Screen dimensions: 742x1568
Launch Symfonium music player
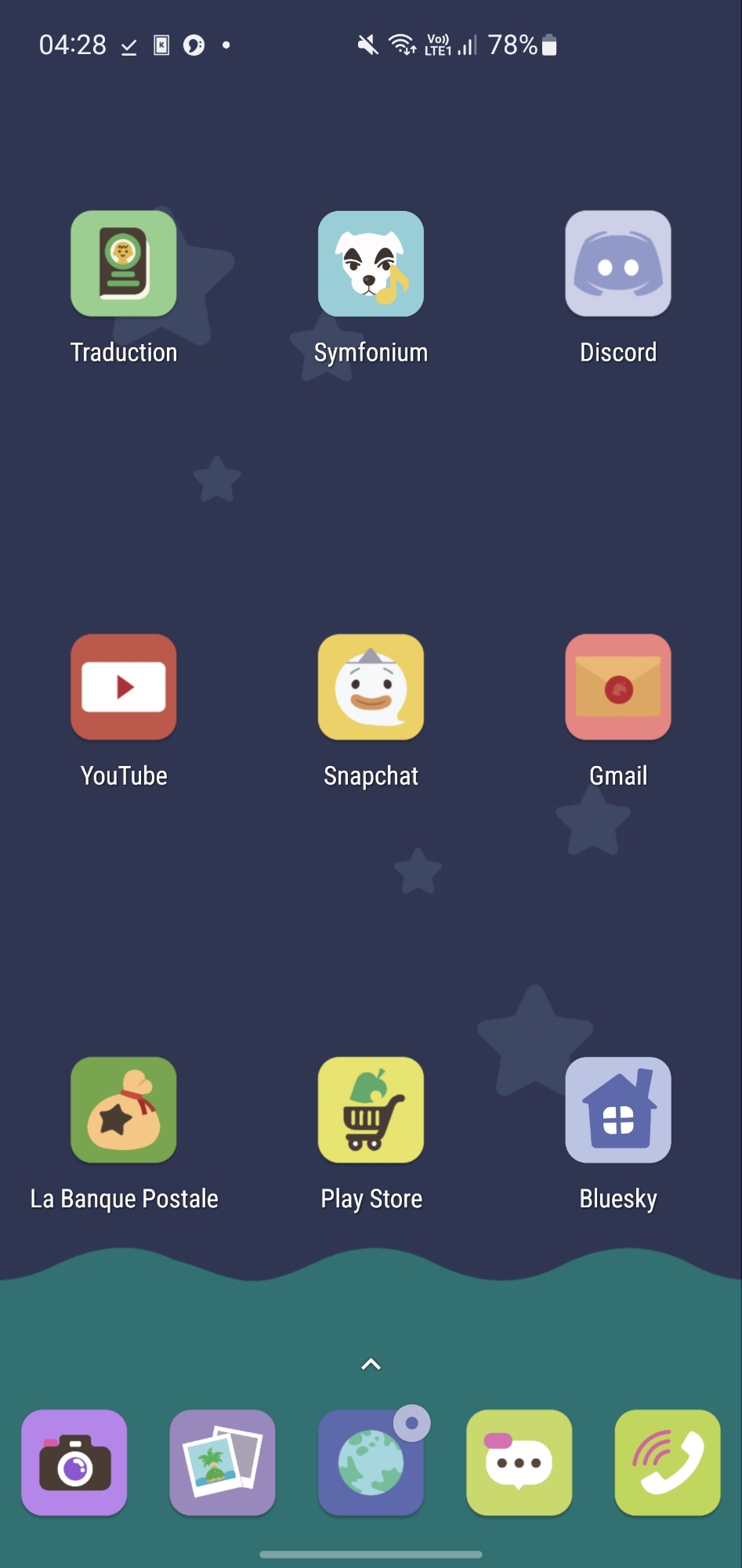(371, 264)
